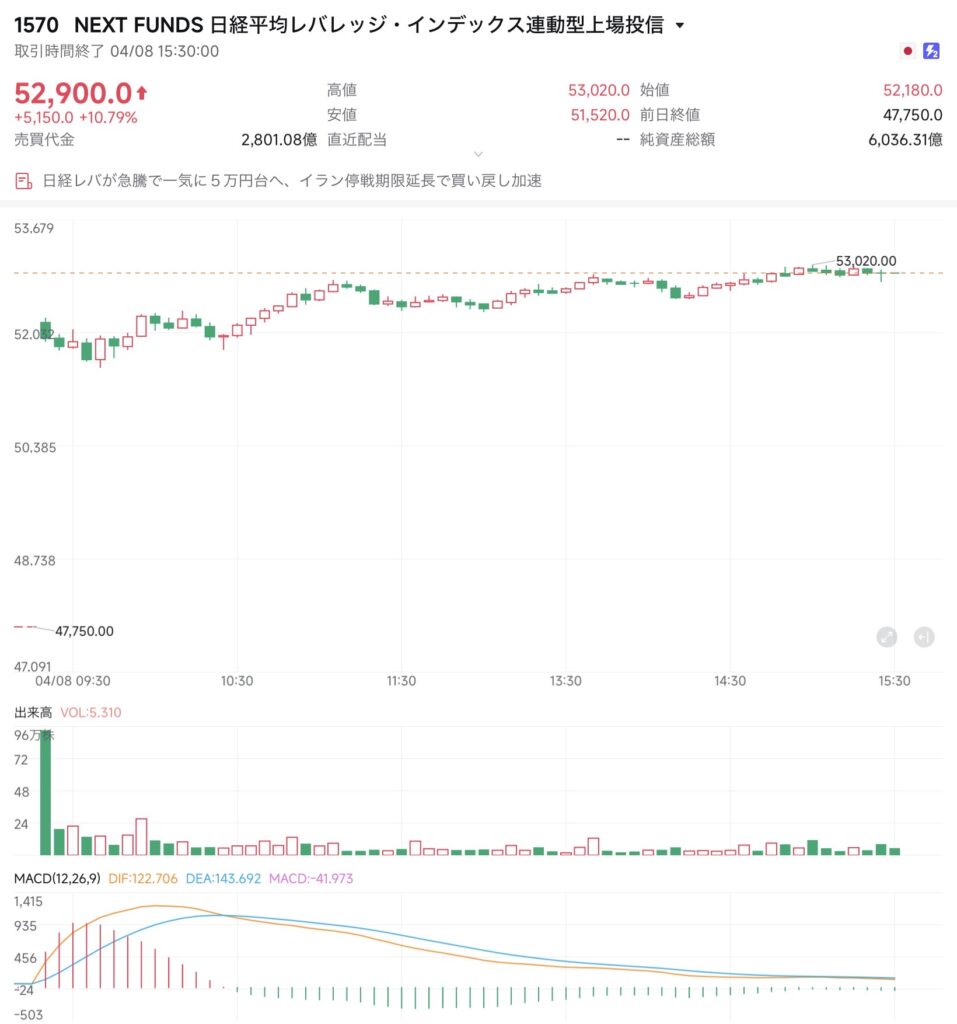Open the news about 日経レバ急騰

pyautogui.click(x=292, y=181)
